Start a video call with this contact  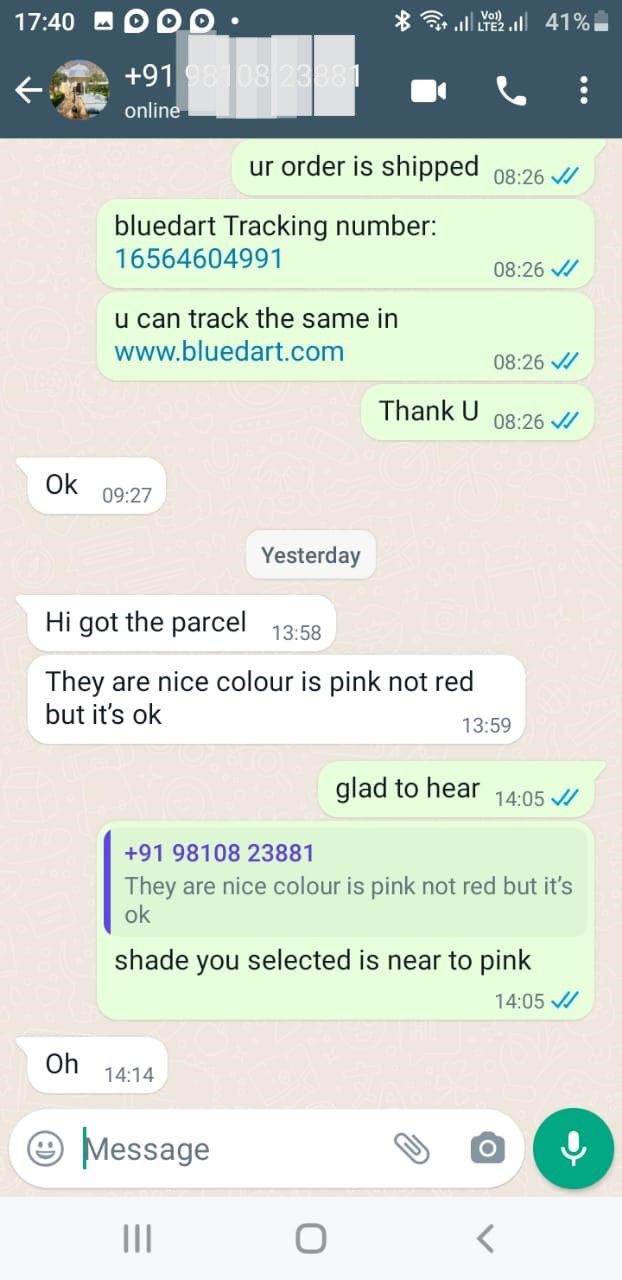pyautogui.click(x=427, y=91)
